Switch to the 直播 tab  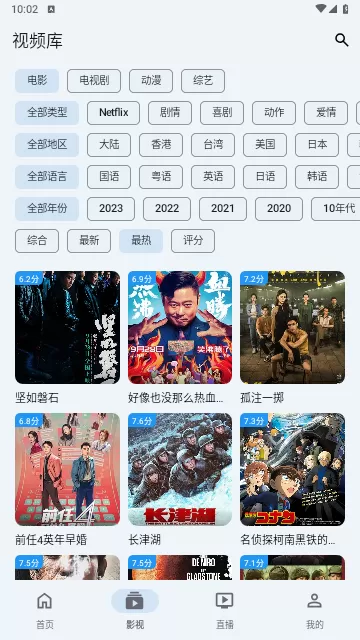click(224, 609)
